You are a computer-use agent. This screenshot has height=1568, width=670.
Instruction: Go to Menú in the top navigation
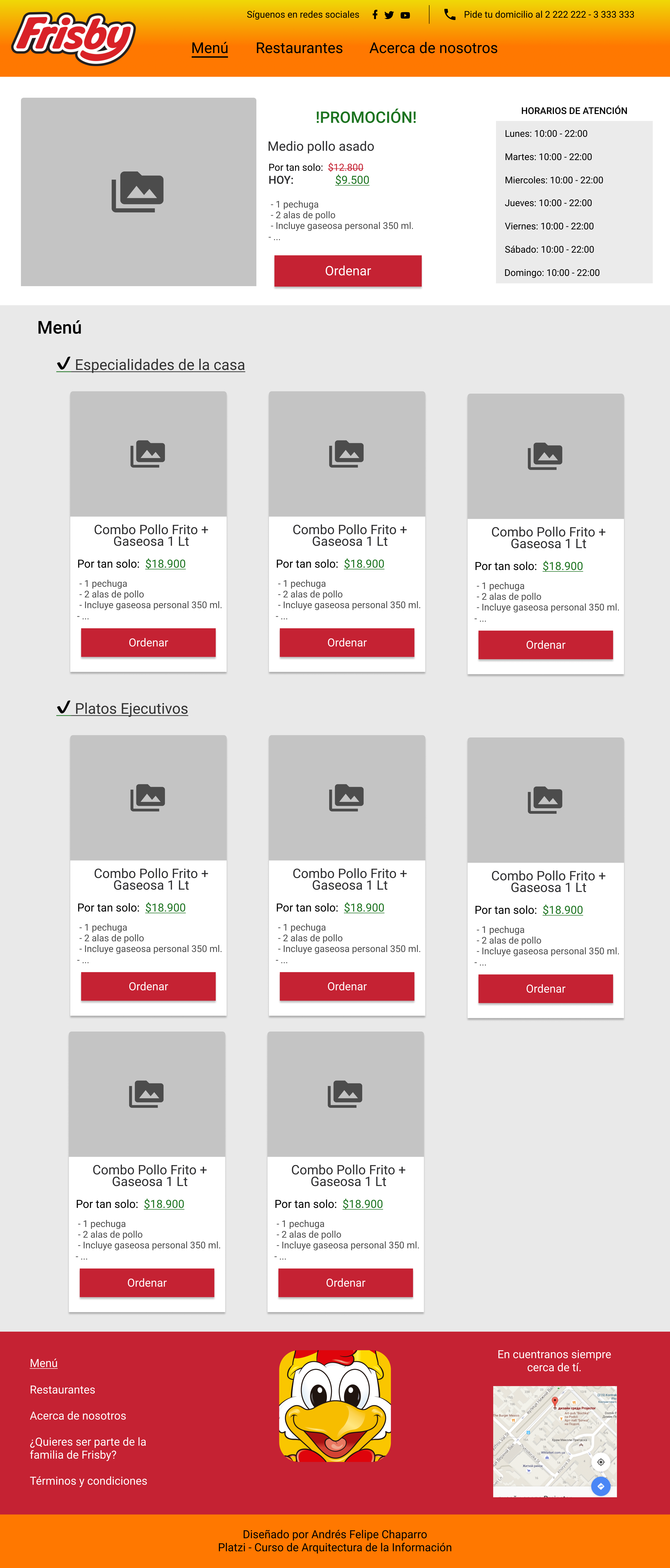tap(209, 48)
